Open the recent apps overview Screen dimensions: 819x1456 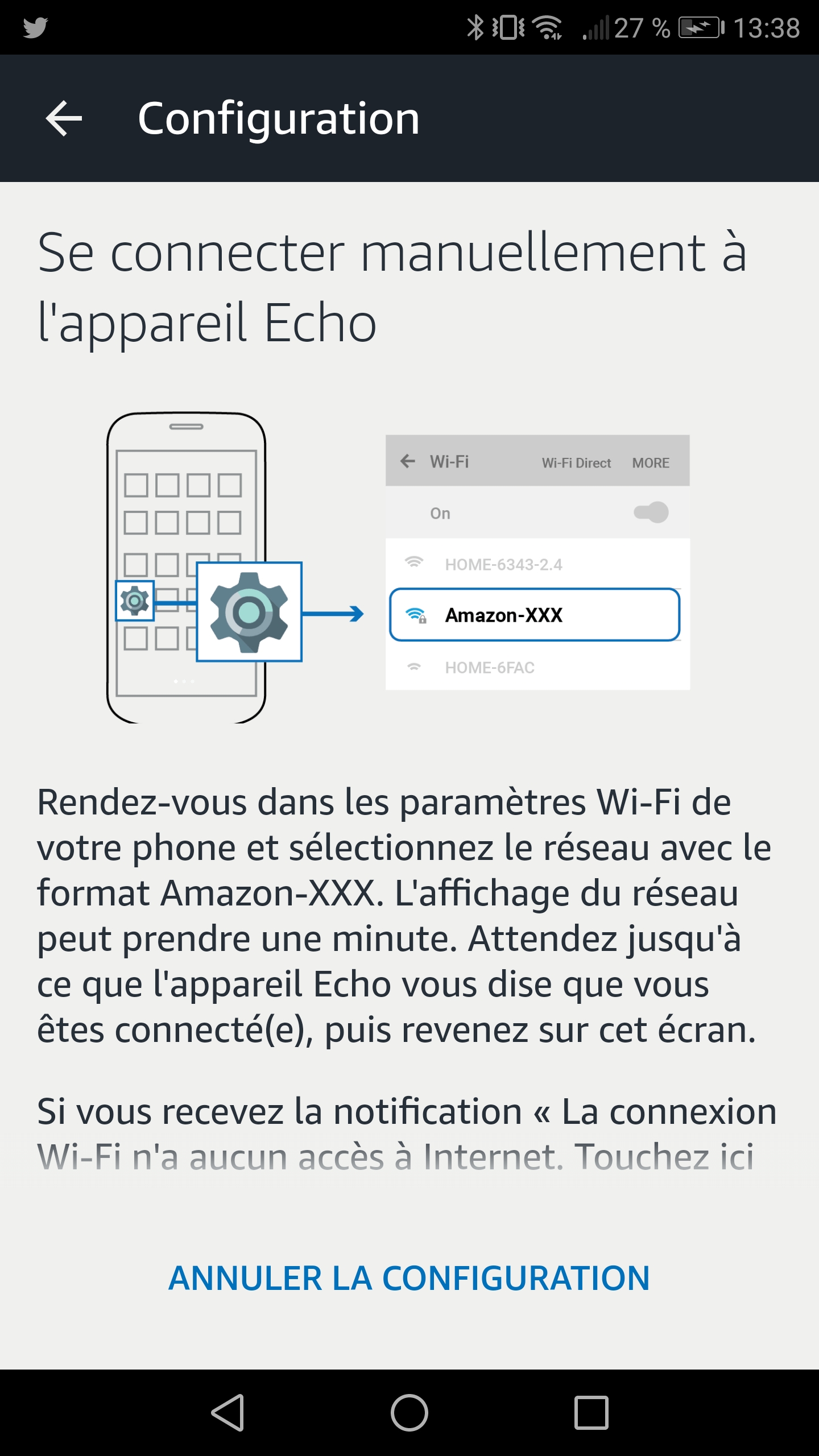(x=591, y=1412)
